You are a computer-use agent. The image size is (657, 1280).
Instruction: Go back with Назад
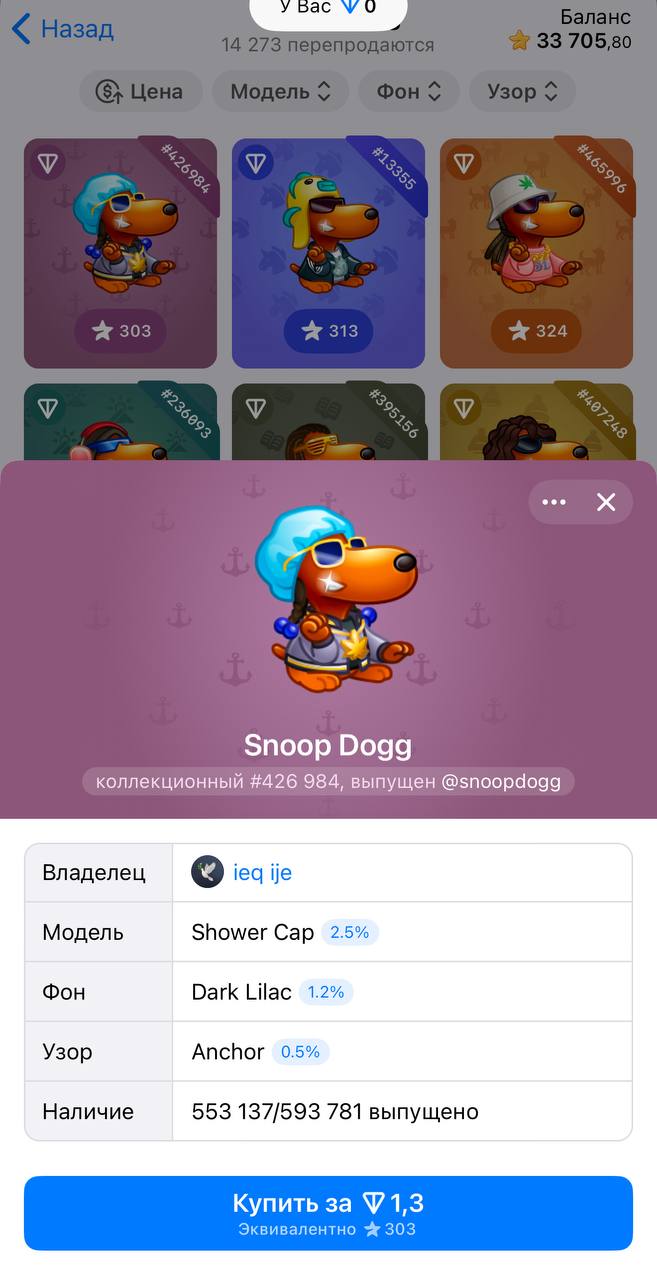[62, 29]
